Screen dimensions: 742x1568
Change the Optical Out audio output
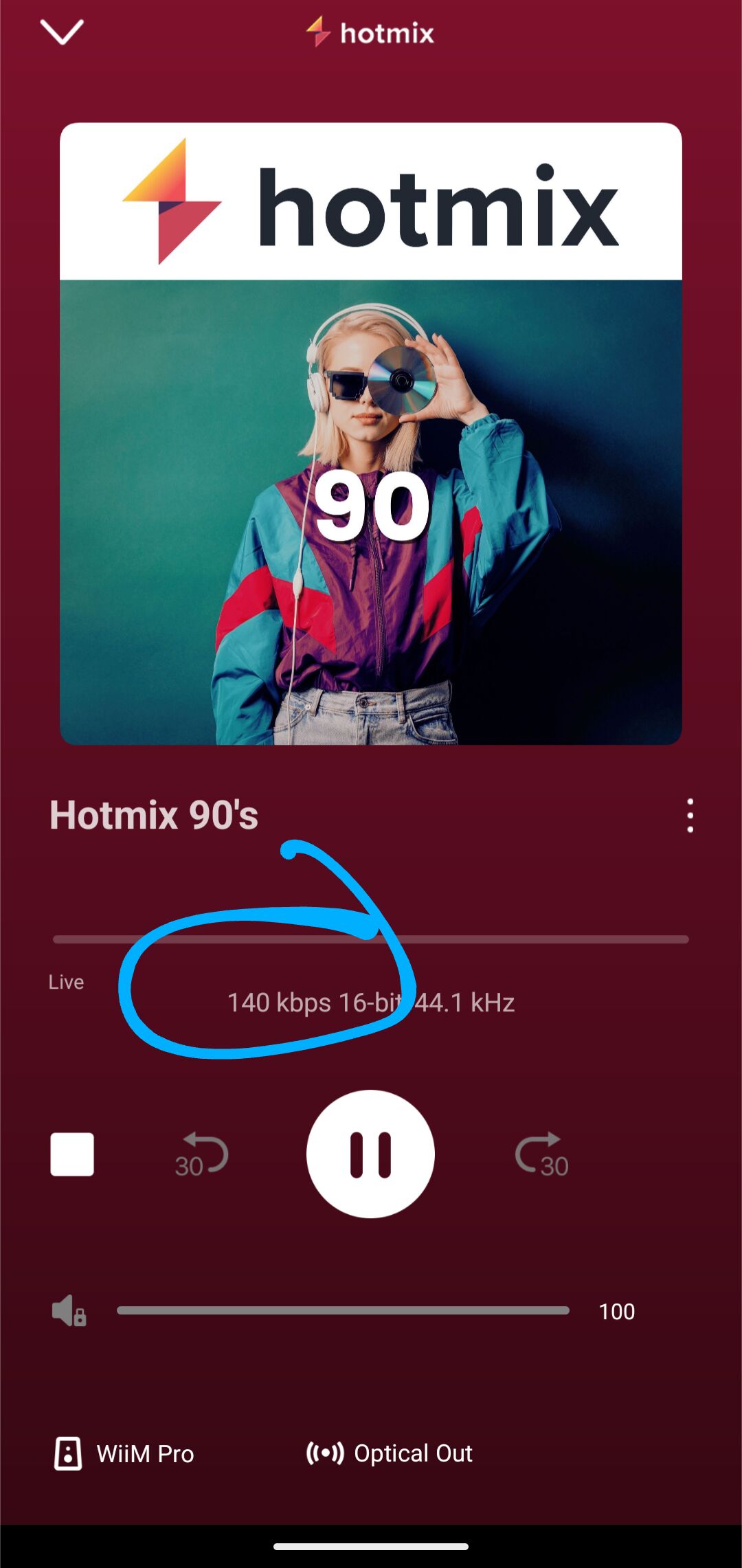[390, 1453]
